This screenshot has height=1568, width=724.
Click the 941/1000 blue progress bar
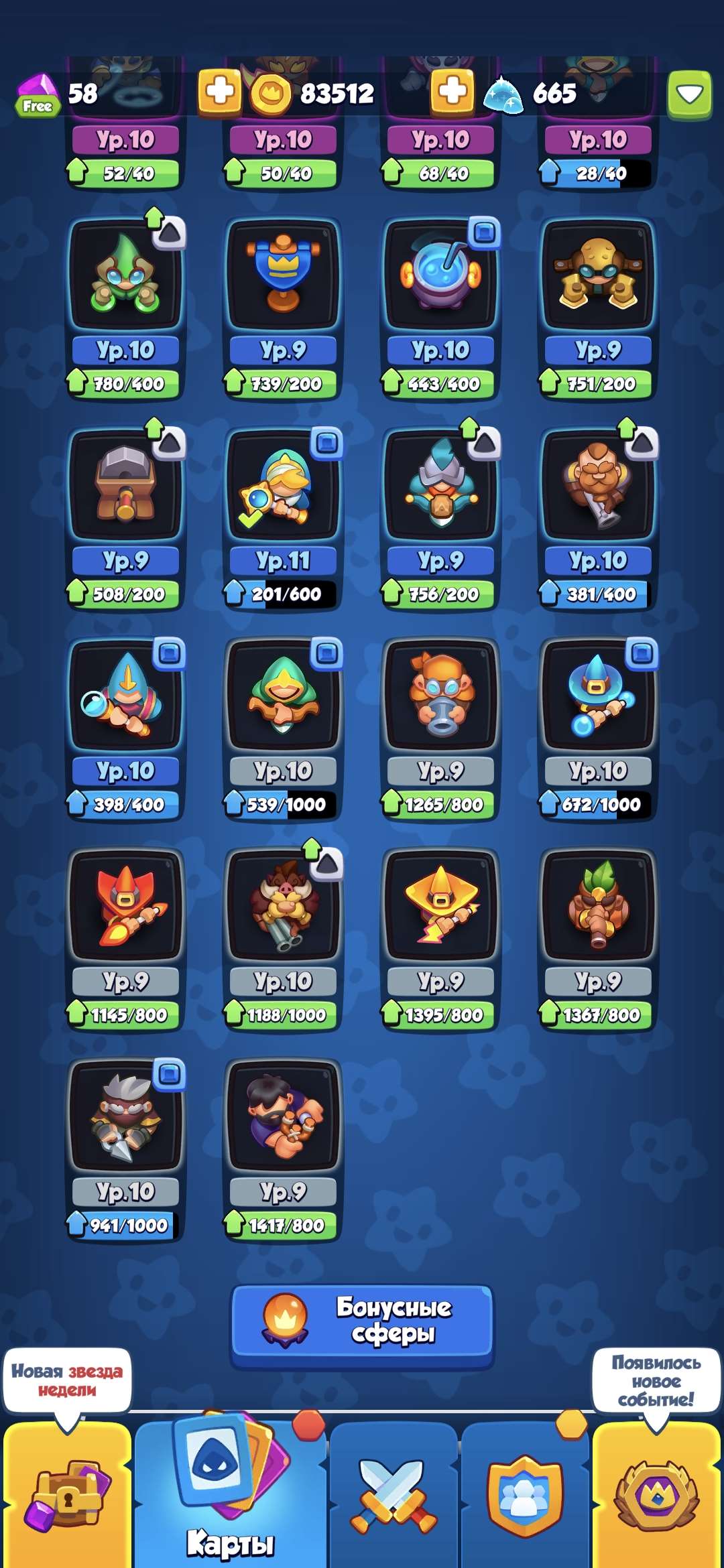(126, 1222)
